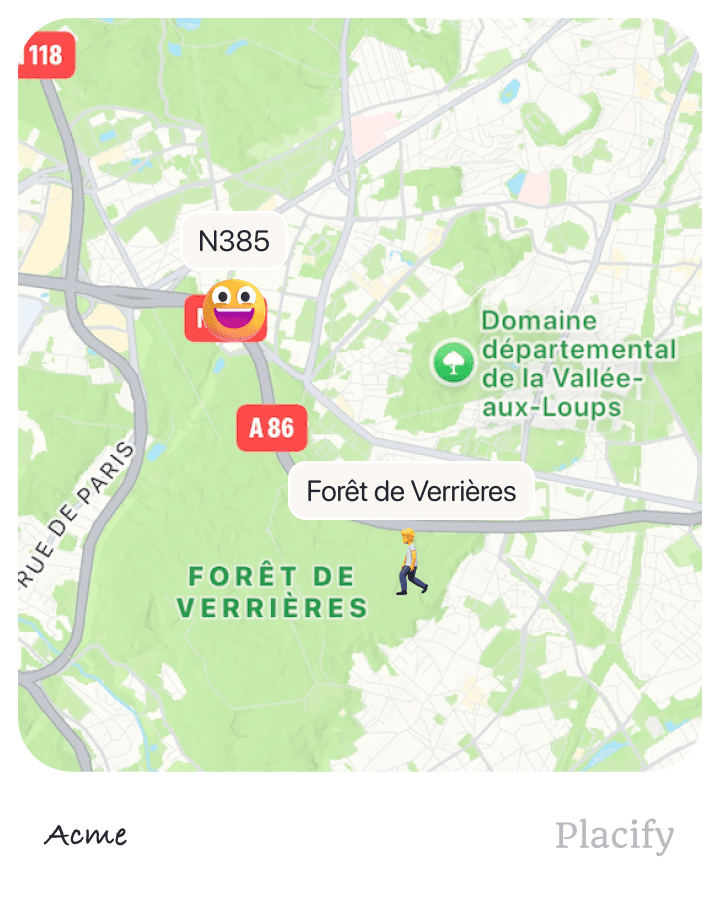This screenshot has height=900, width=720.
Task: Select the walking person marker
Action: 409,563
